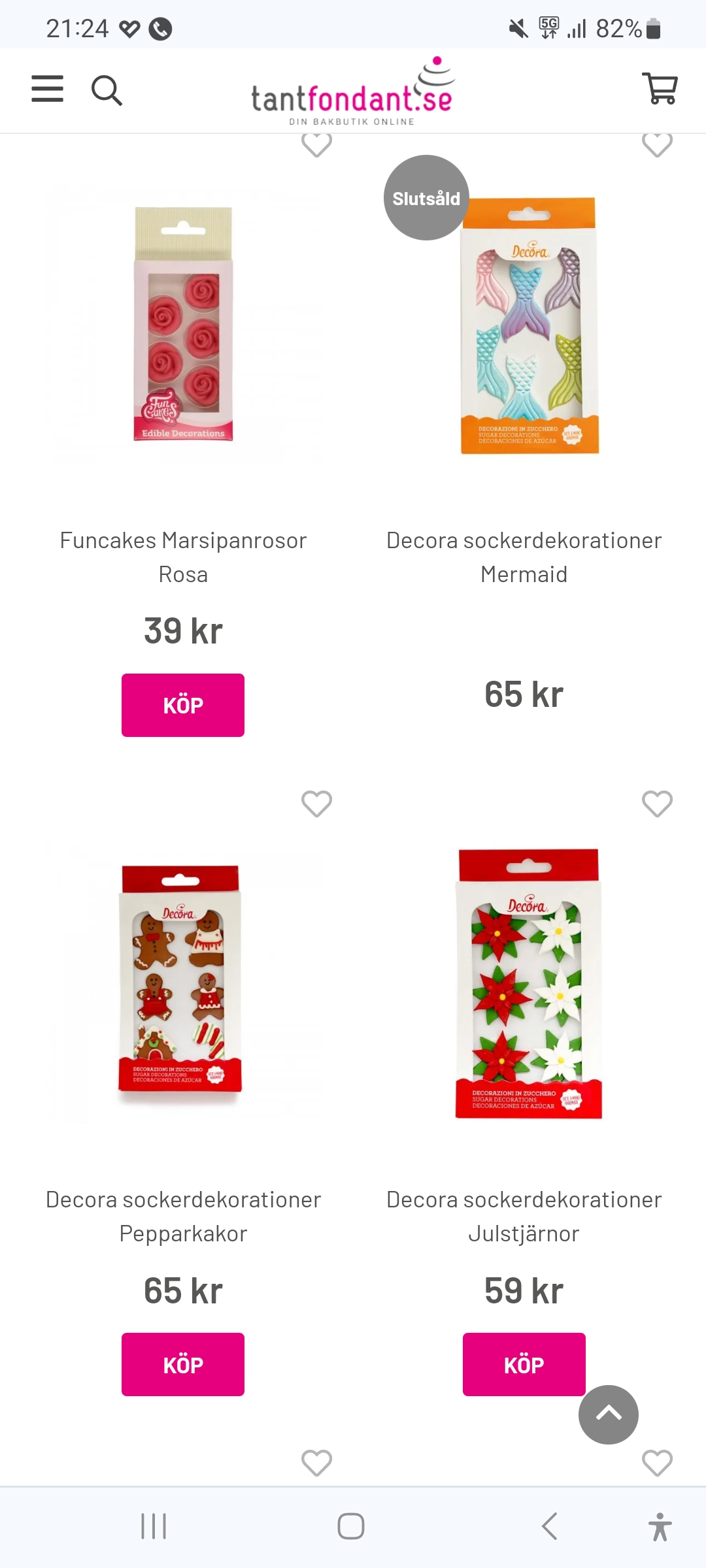Open Decora Pepparkakor product image
Screen dimensions: 706x1568
click(x=181, y=980)
